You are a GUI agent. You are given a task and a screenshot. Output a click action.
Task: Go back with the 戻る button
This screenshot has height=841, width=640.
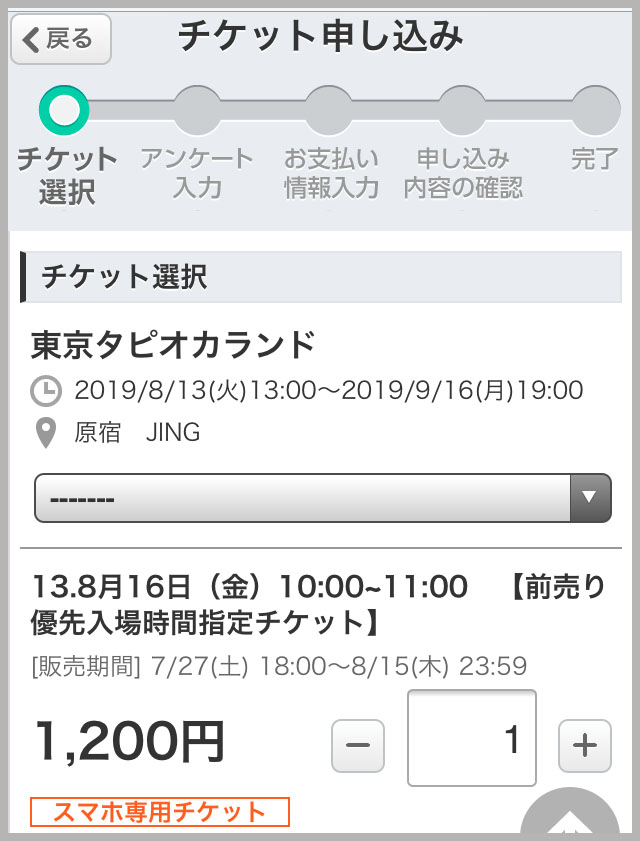click(x=60, y=39)
